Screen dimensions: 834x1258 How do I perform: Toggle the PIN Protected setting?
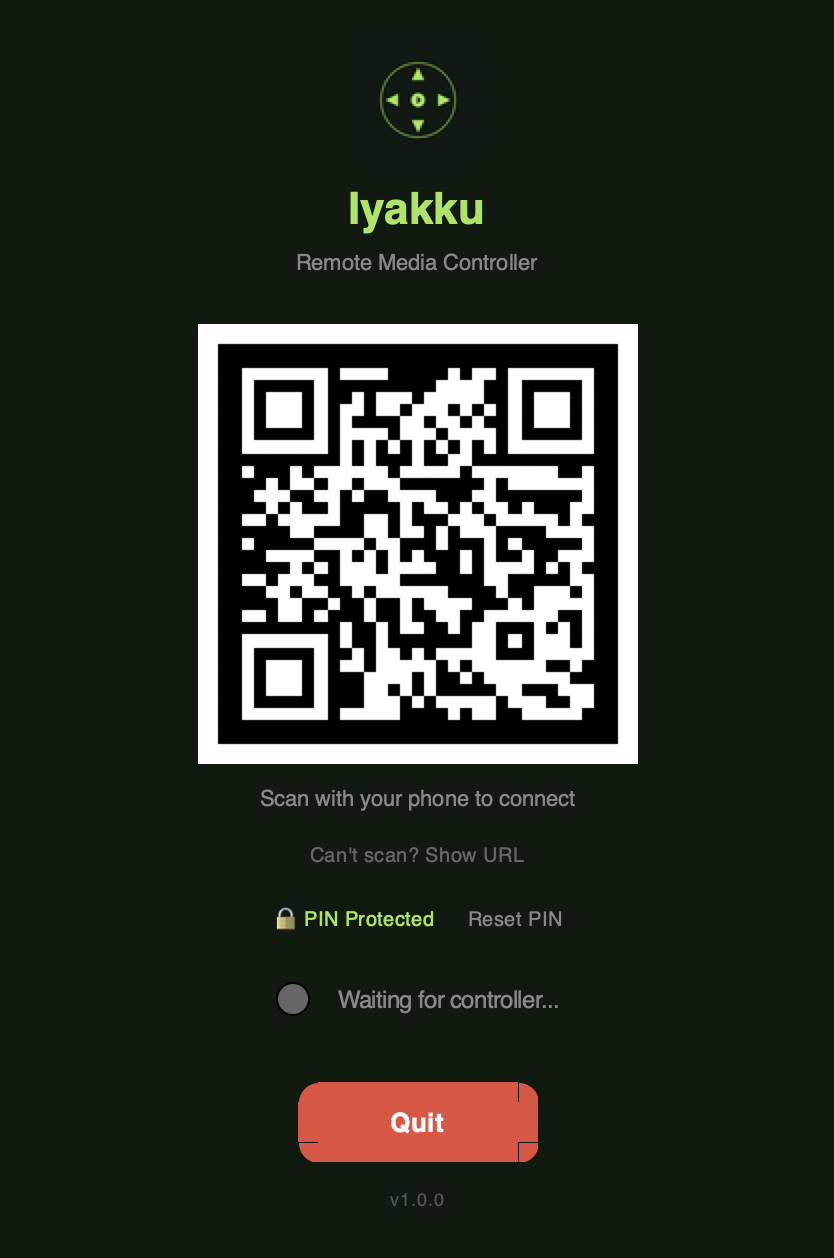[354, 918]
